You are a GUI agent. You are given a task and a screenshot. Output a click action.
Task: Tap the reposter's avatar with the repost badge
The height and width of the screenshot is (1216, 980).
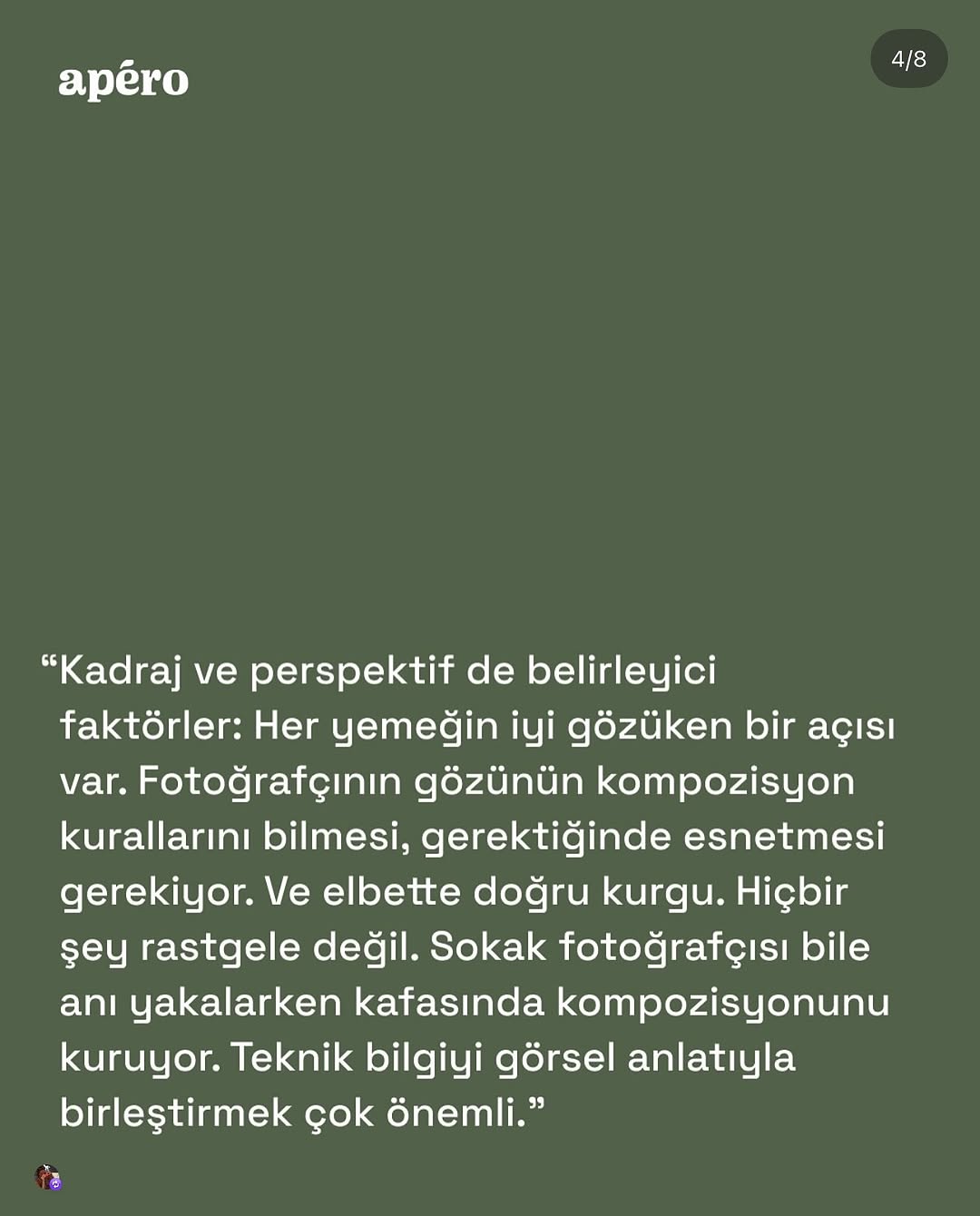(47, 1177)
